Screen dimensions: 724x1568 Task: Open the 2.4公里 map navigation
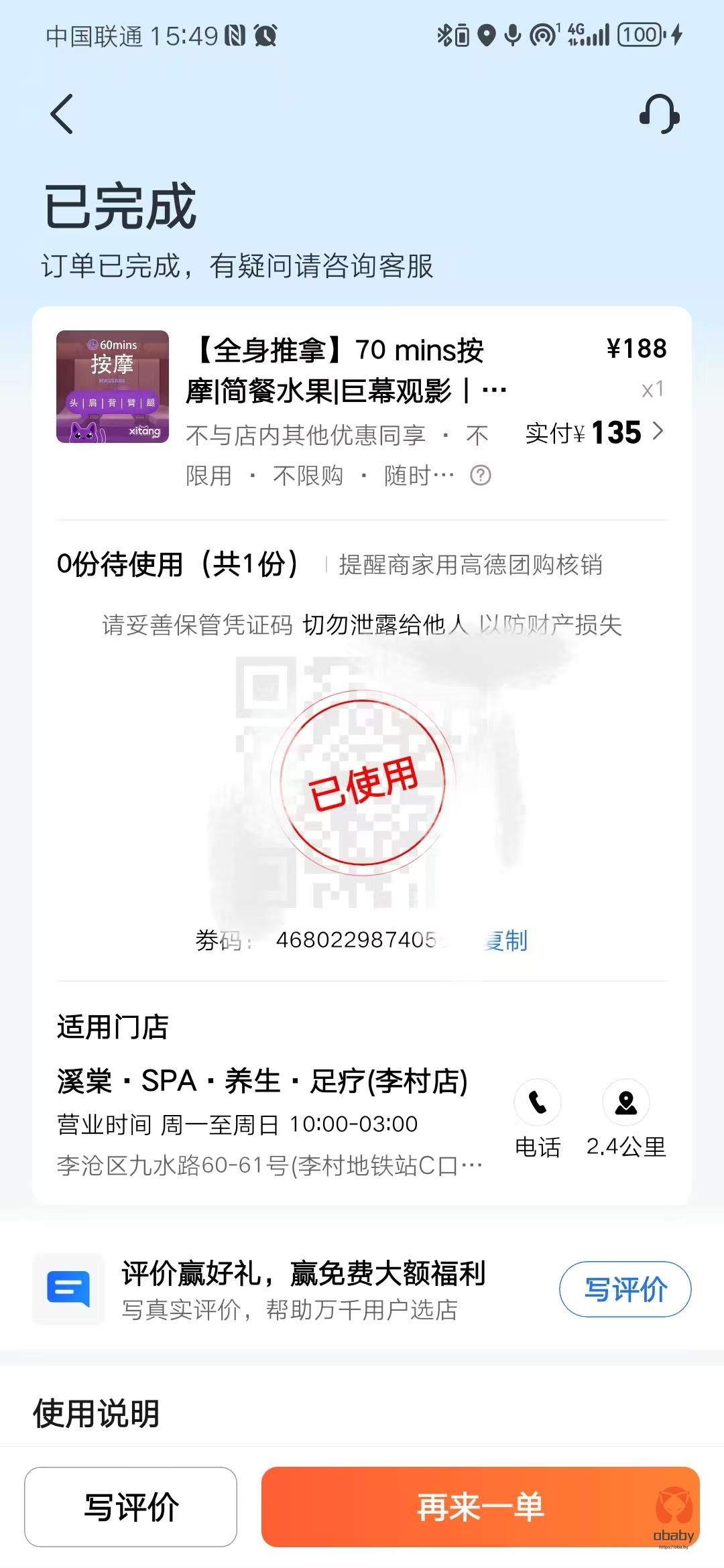pos(625,1104)
